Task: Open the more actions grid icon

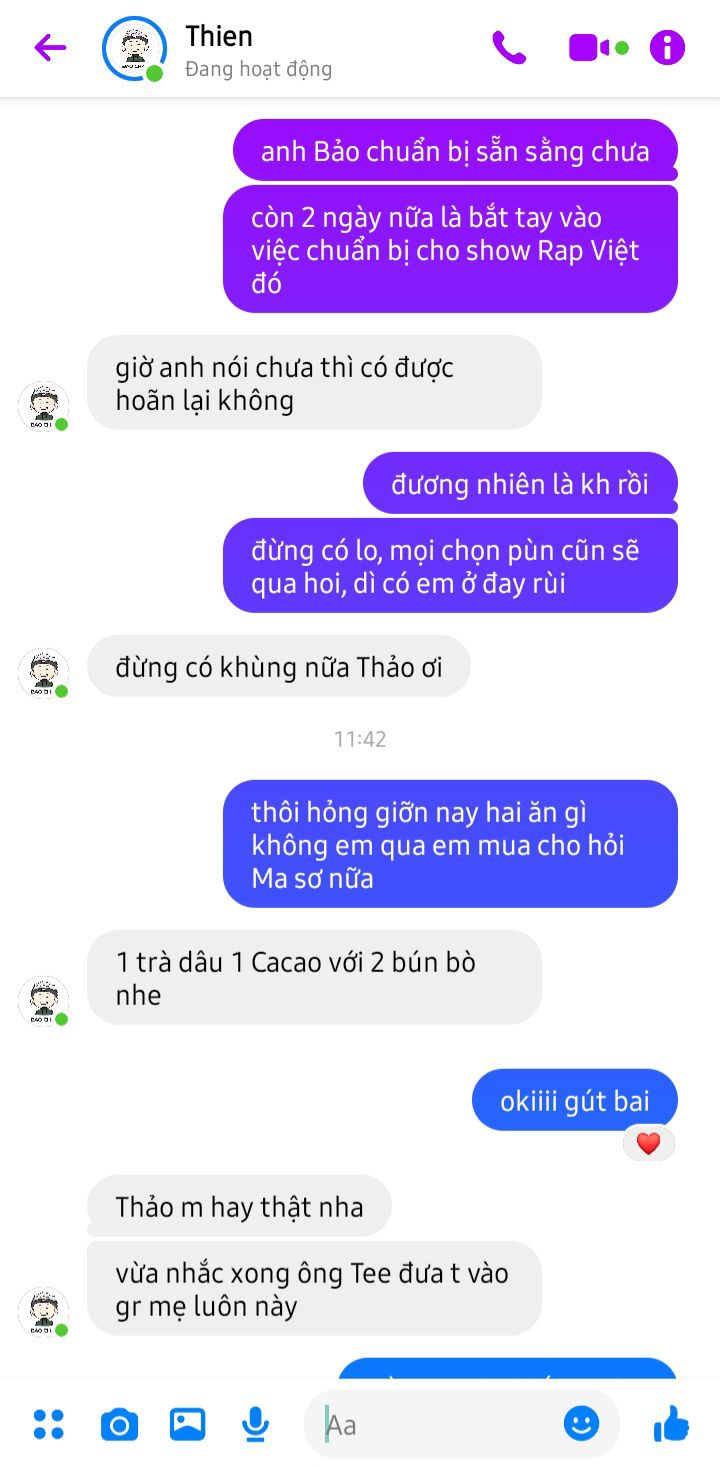Action: pos(48,1424)
